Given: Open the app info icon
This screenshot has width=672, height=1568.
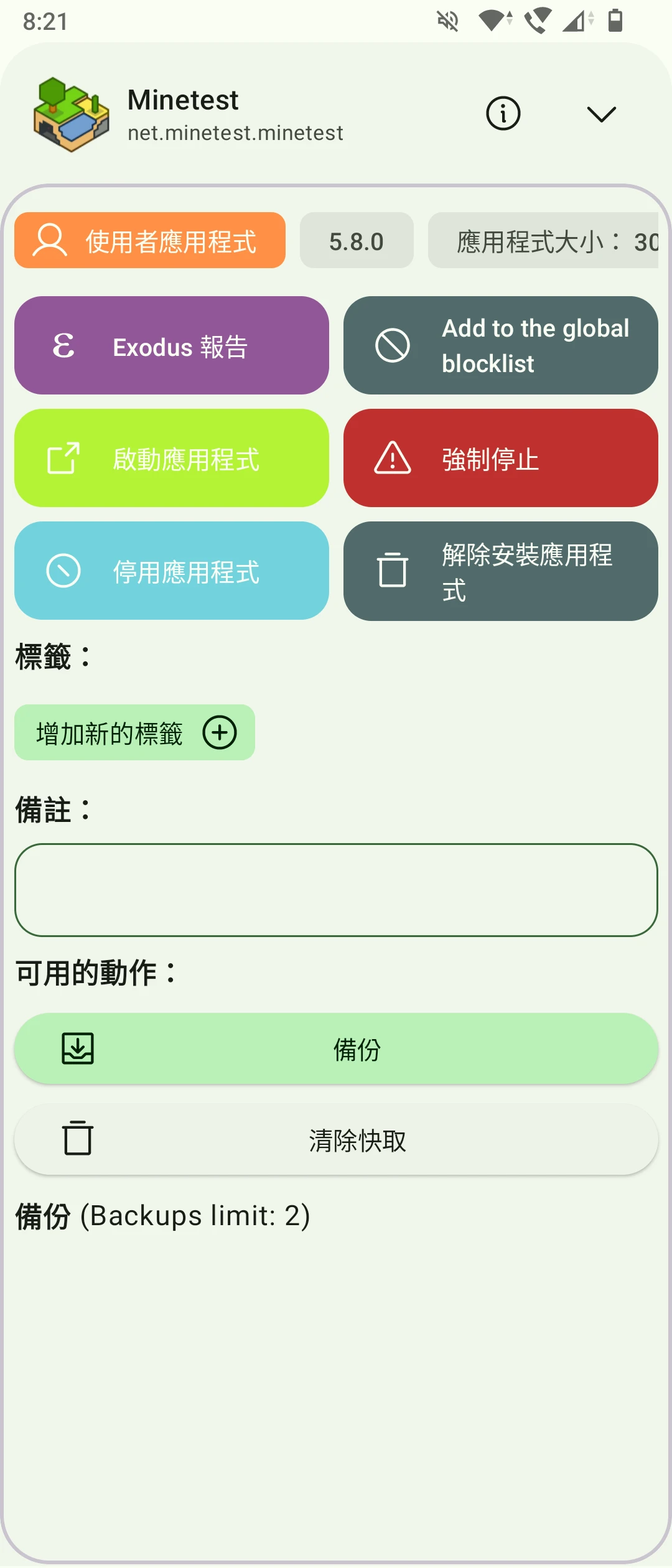Looking at the screenshot, I should click(503, 114).
